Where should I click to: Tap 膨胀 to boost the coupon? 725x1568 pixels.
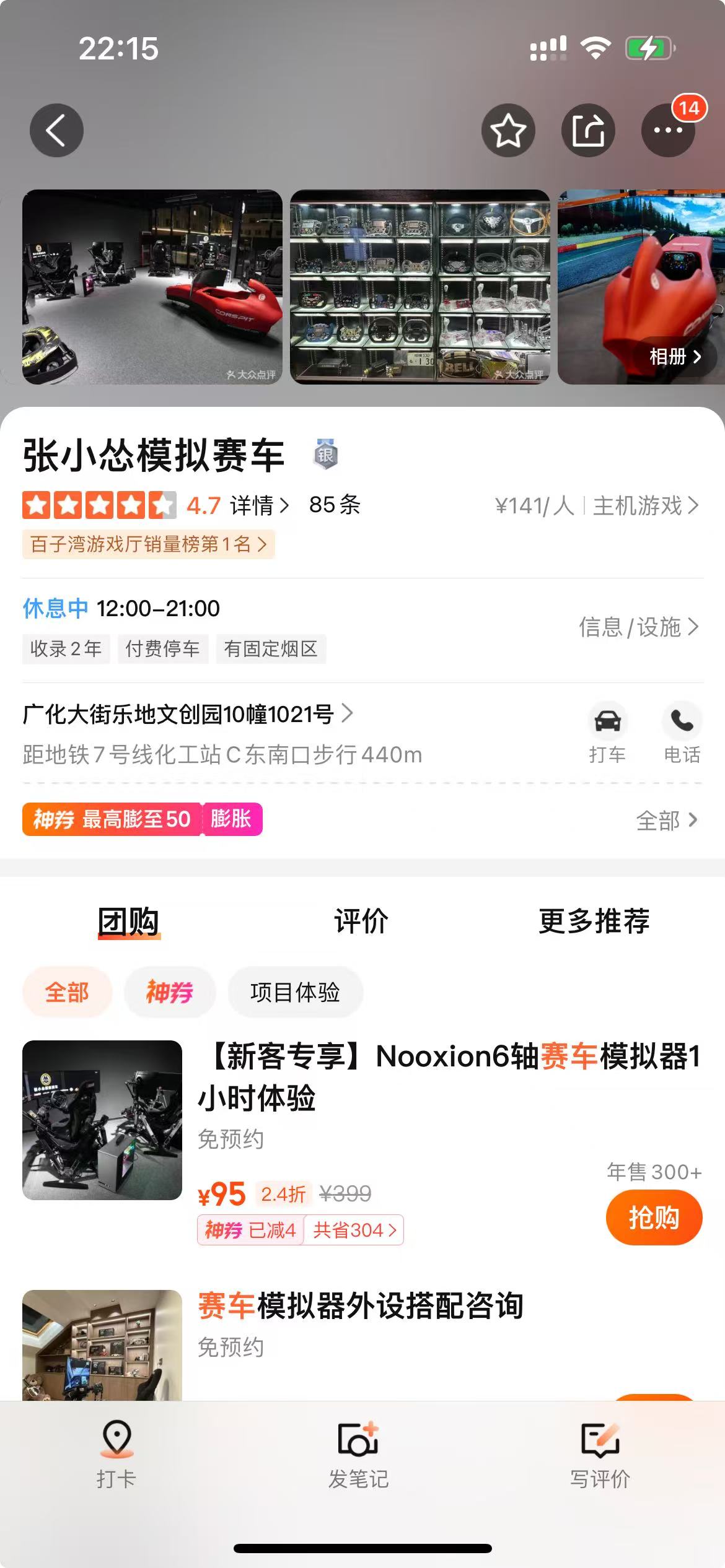tap(231, 819)
